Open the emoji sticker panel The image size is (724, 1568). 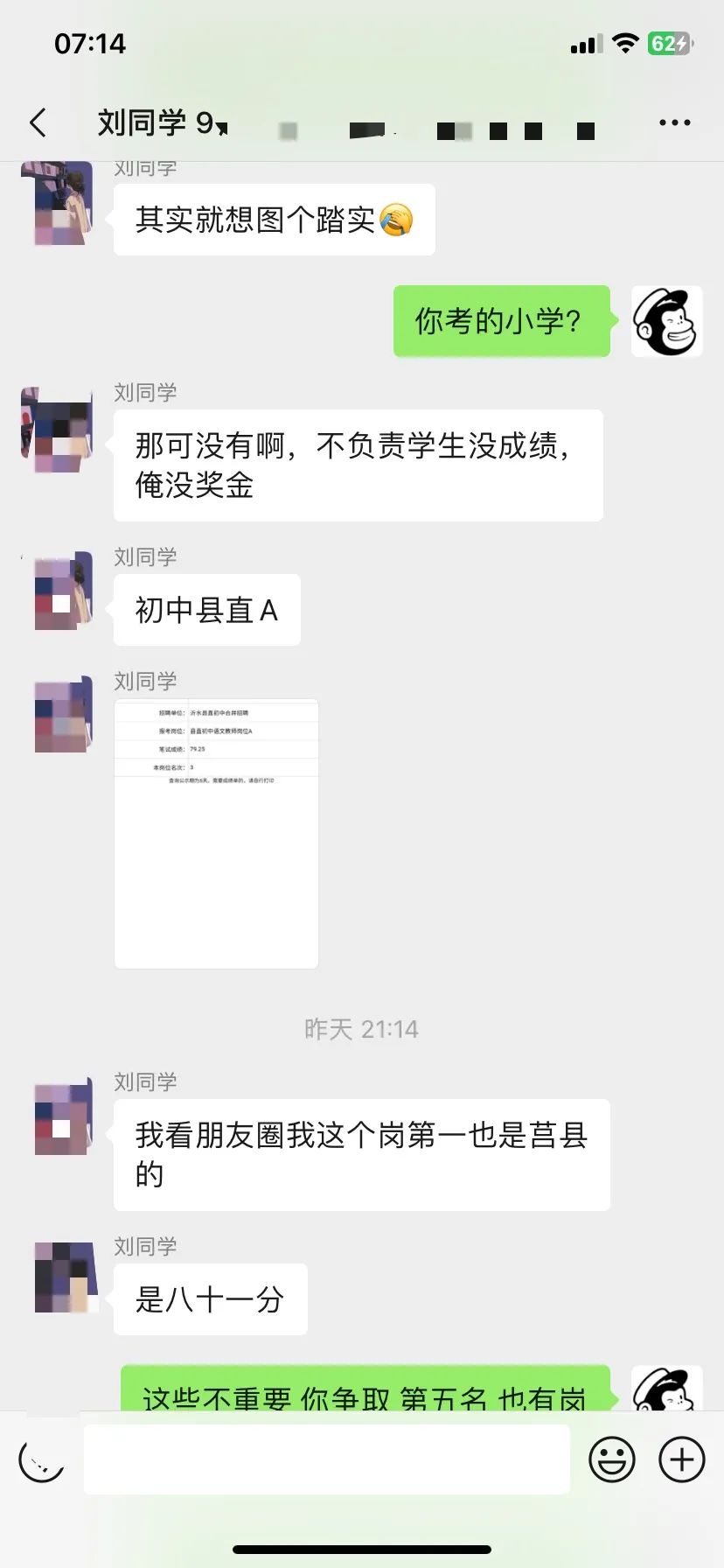click(611, 1459)
